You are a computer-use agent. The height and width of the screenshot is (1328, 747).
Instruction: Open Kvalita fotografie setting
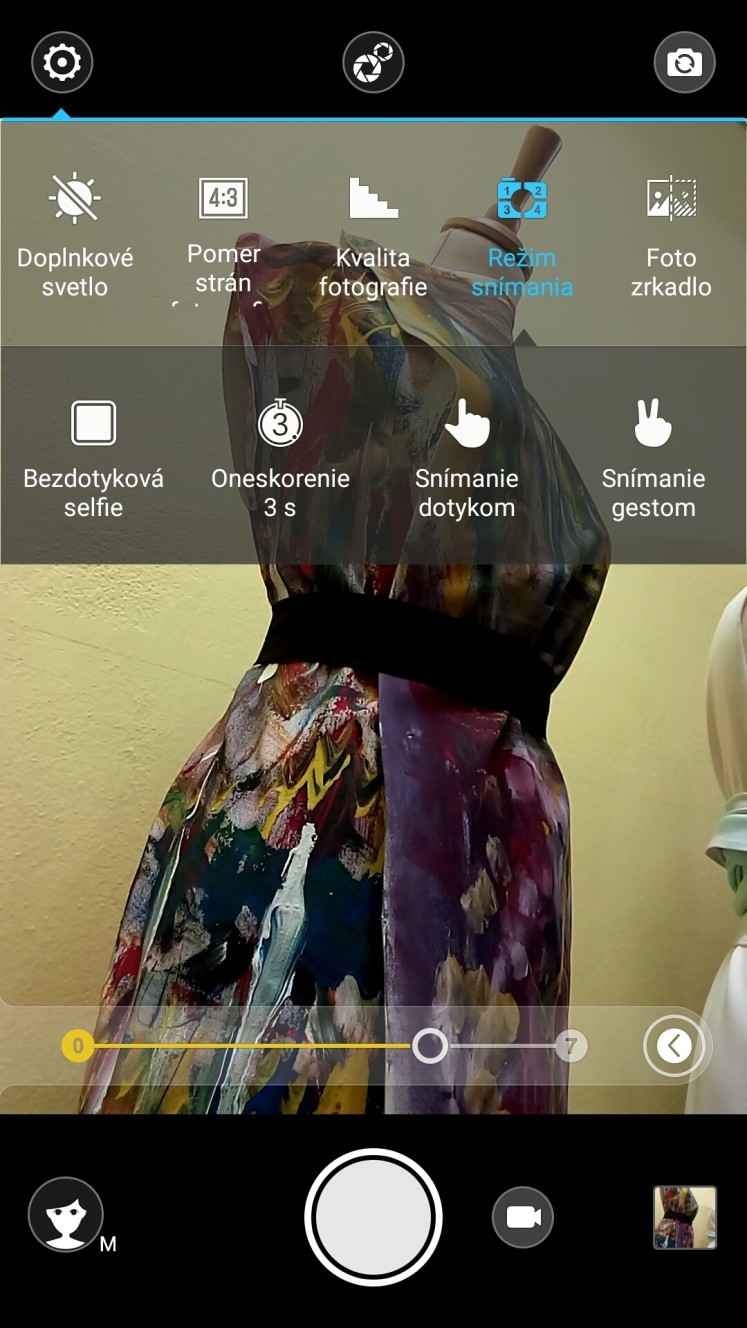(x=373, y=238)
